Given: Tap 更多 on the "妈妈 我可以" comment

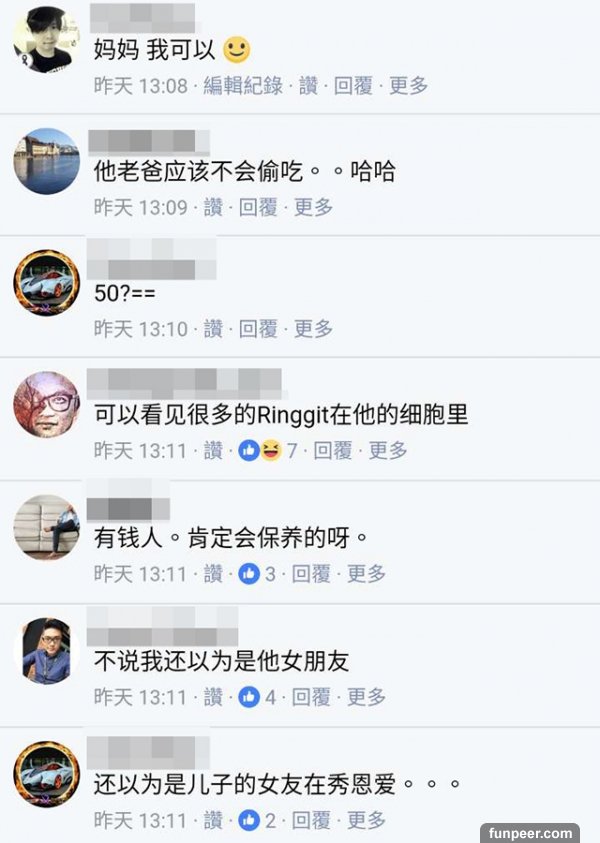Looking at the screenshot, I should point(408,86).
